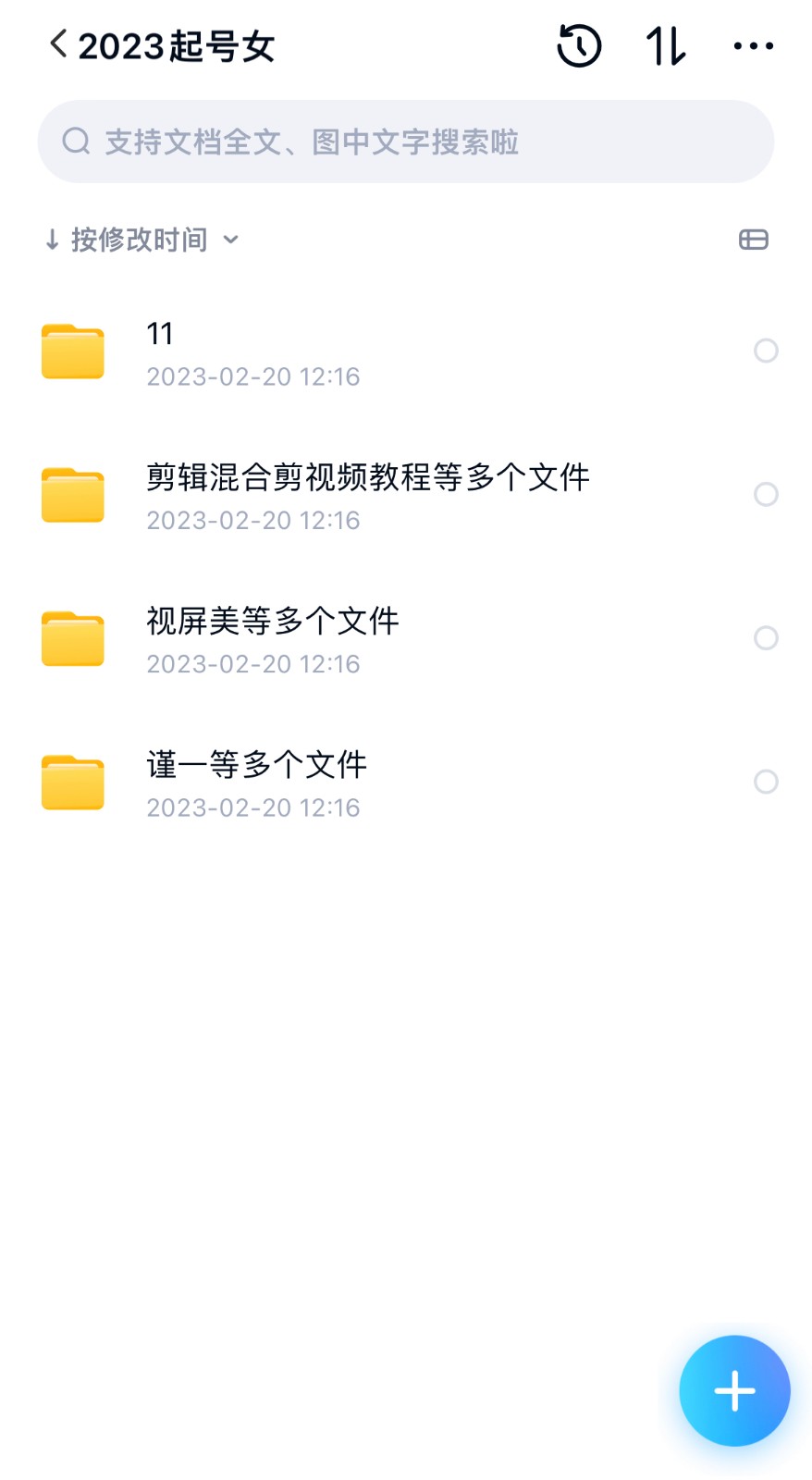Click the folder icon of 谨一等多个文件

[x=72, y=782]
